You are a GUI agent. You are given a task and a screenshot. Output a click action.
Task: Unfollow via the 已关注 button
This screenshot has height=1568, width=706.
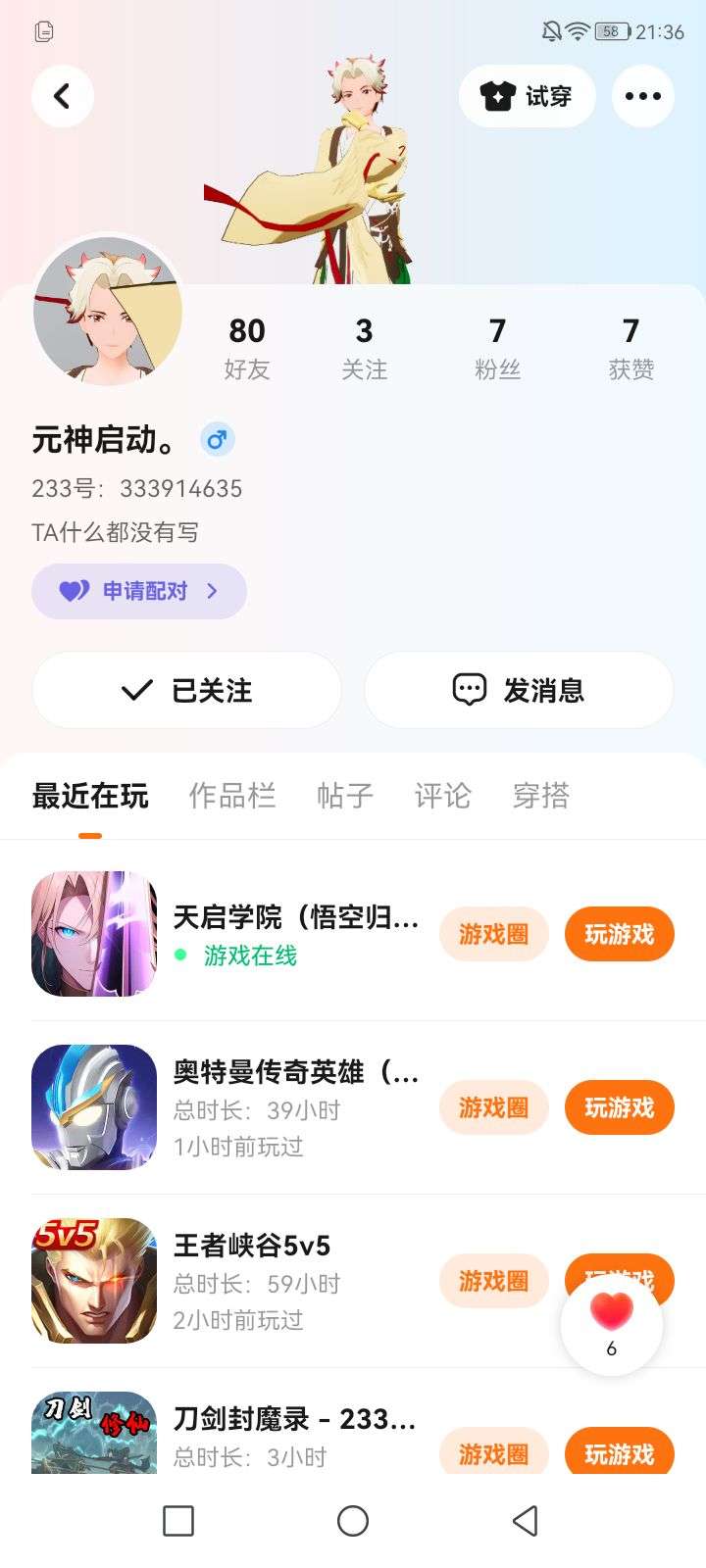pyautogui.click(x=186, y=690)
